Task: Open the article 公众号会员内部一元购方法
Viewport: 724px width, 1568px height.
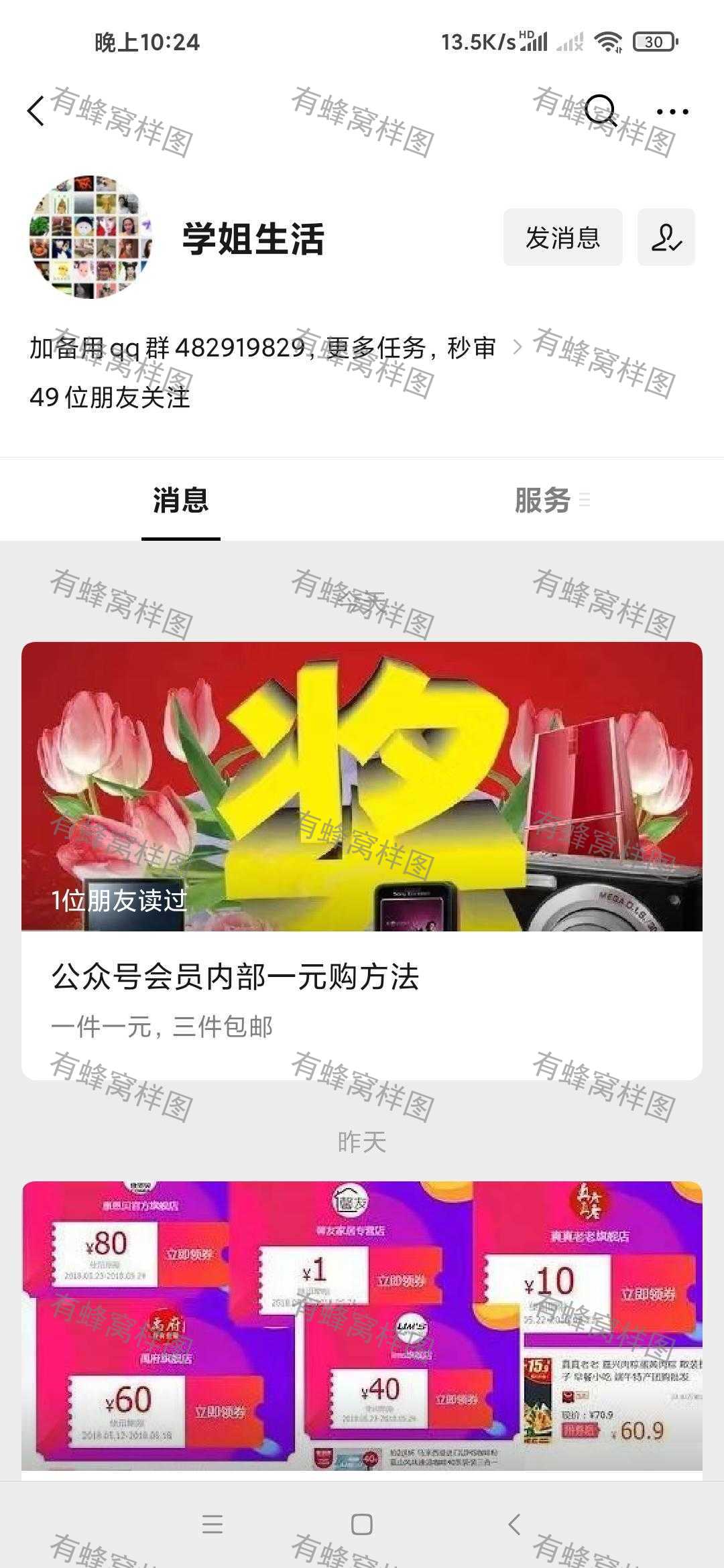Action: (x=362, y=860)
